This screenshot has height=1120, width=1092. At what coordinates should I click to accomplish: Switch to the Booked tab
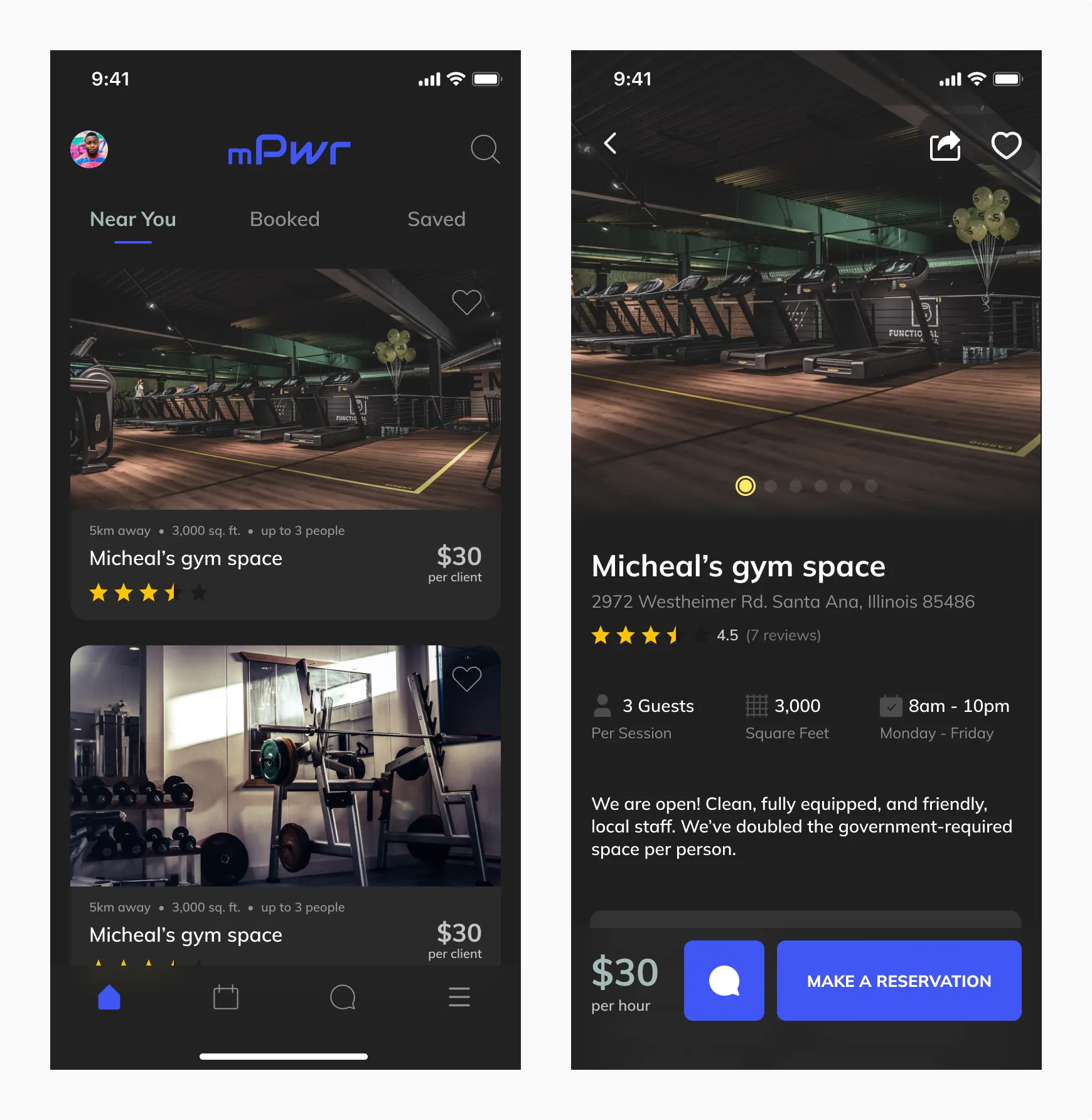284,219
